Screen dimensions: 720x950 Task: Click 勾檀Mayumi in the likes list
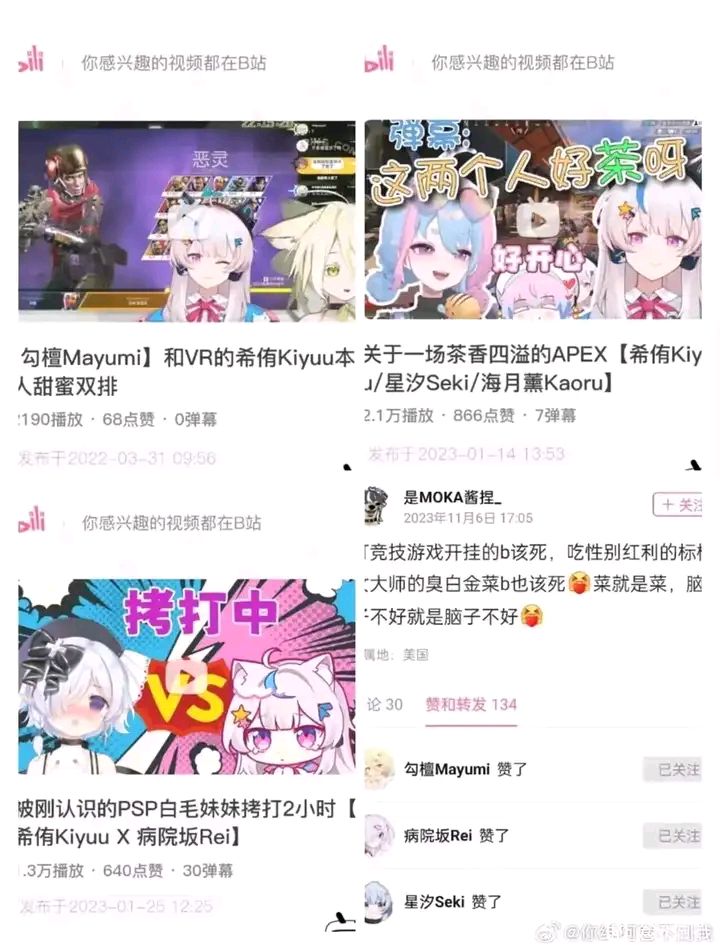pyautogui.click(x=447, y=766)
